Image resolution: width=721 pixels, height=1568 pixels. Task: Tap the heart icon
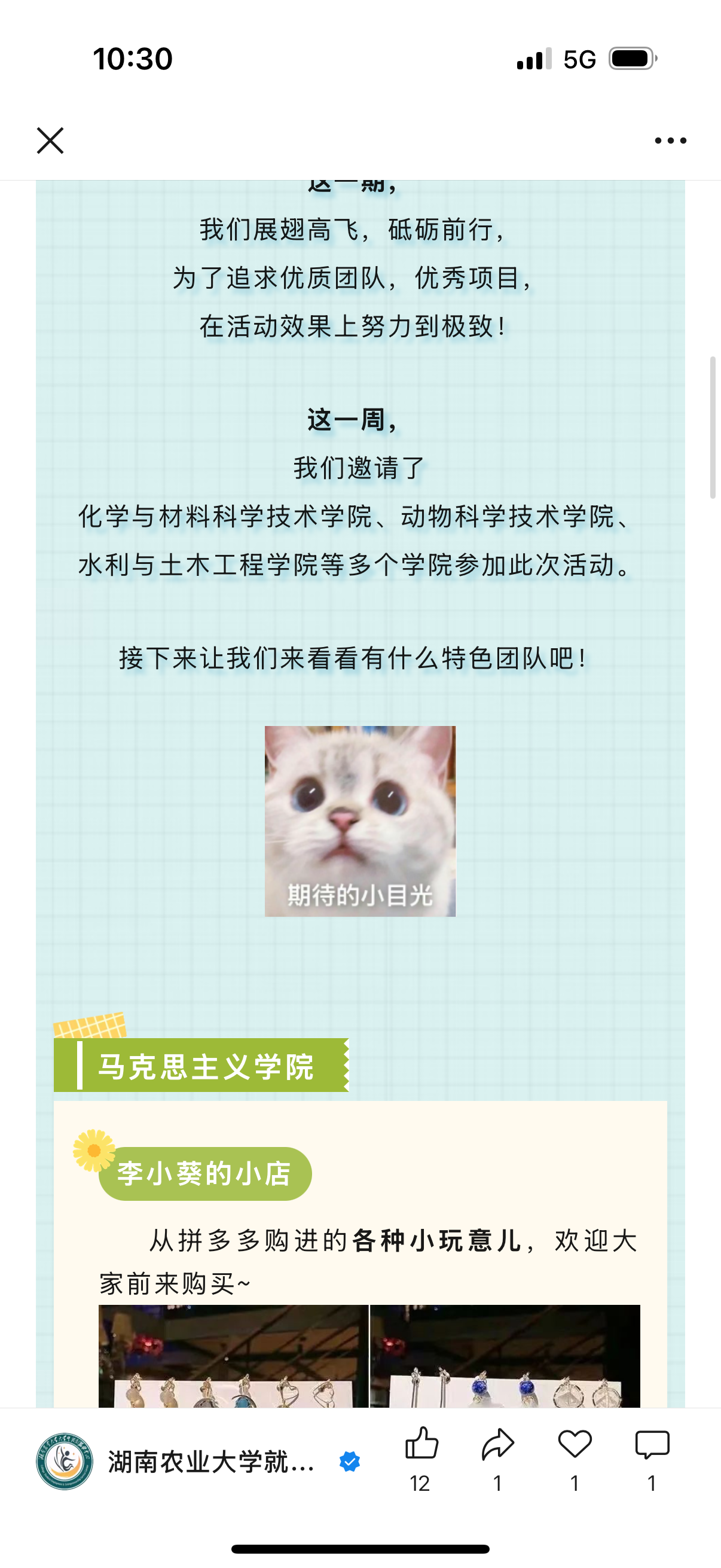(x=575, y=1445)
